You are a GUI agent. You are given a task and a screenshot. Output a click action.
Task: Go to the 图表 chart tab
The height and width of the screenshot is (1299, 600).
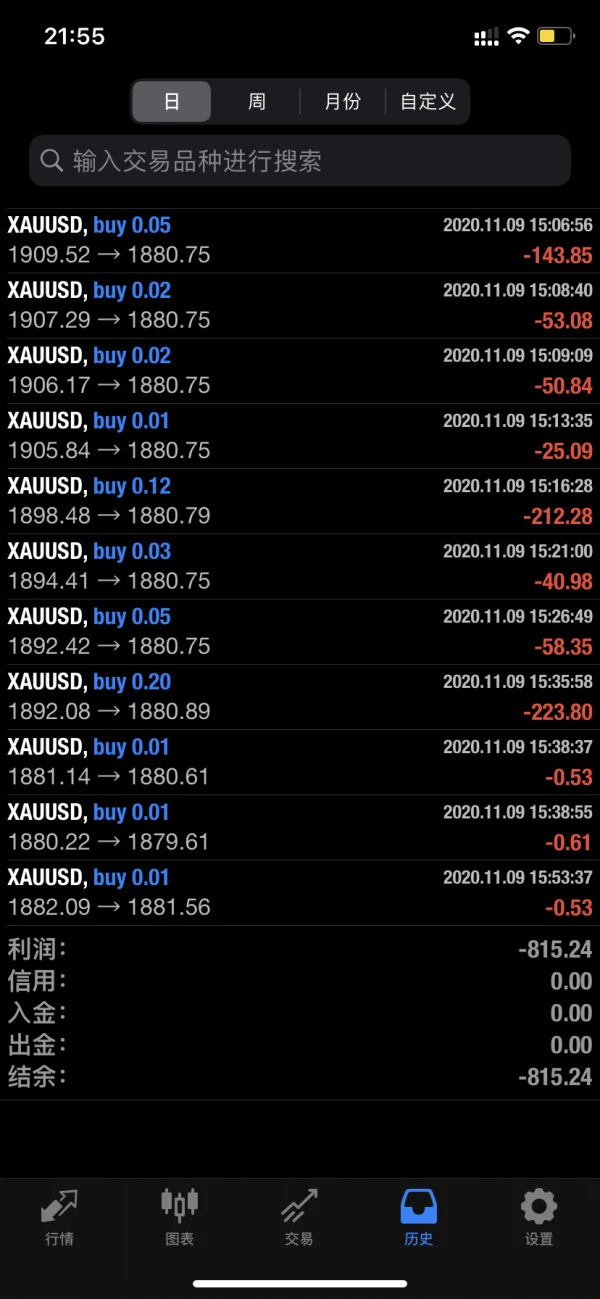179,1216
